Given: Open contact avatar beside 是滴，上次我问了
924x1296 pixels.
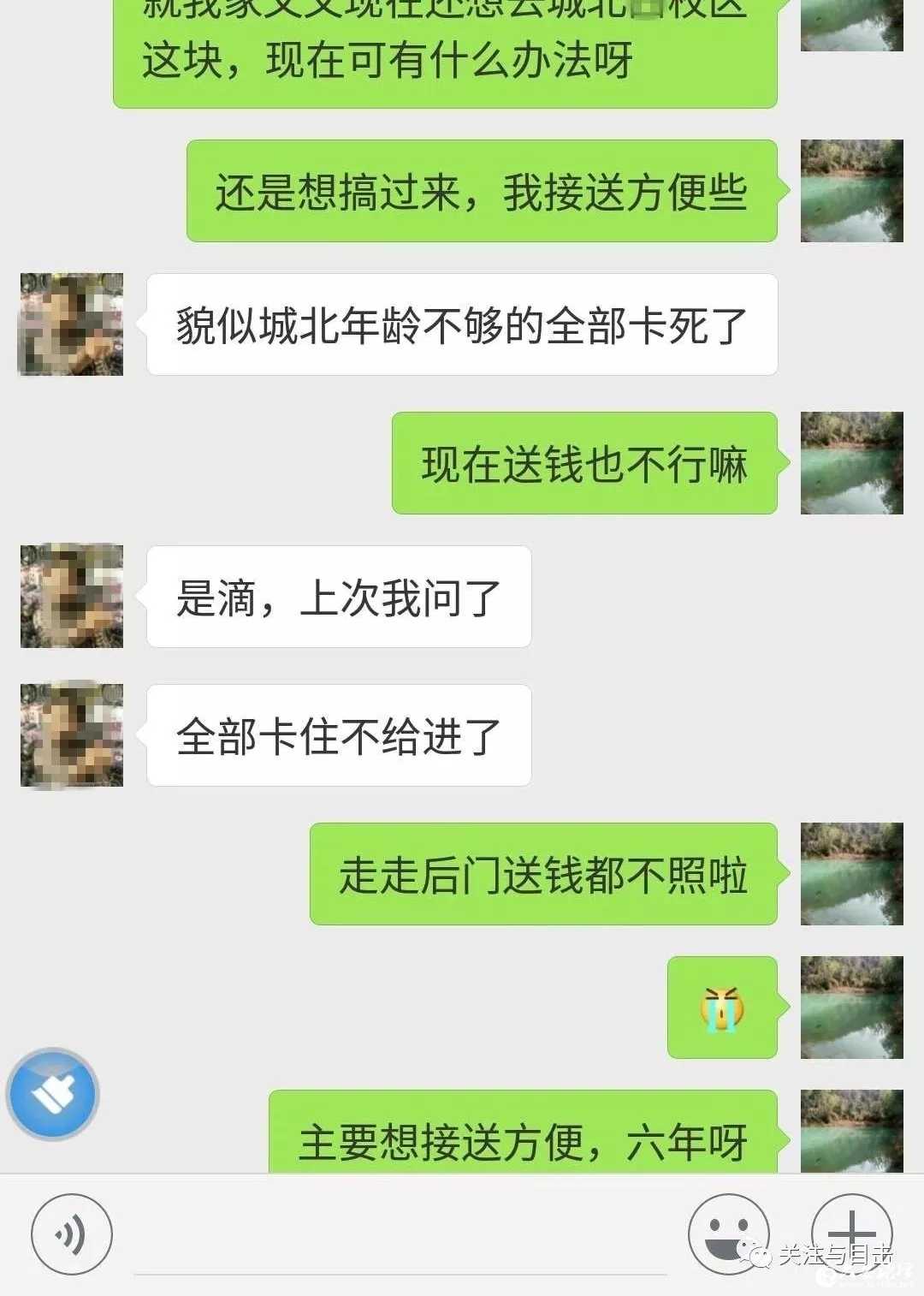Looking at the screenshot, I should pyautogui.click(x=72, y=596).
